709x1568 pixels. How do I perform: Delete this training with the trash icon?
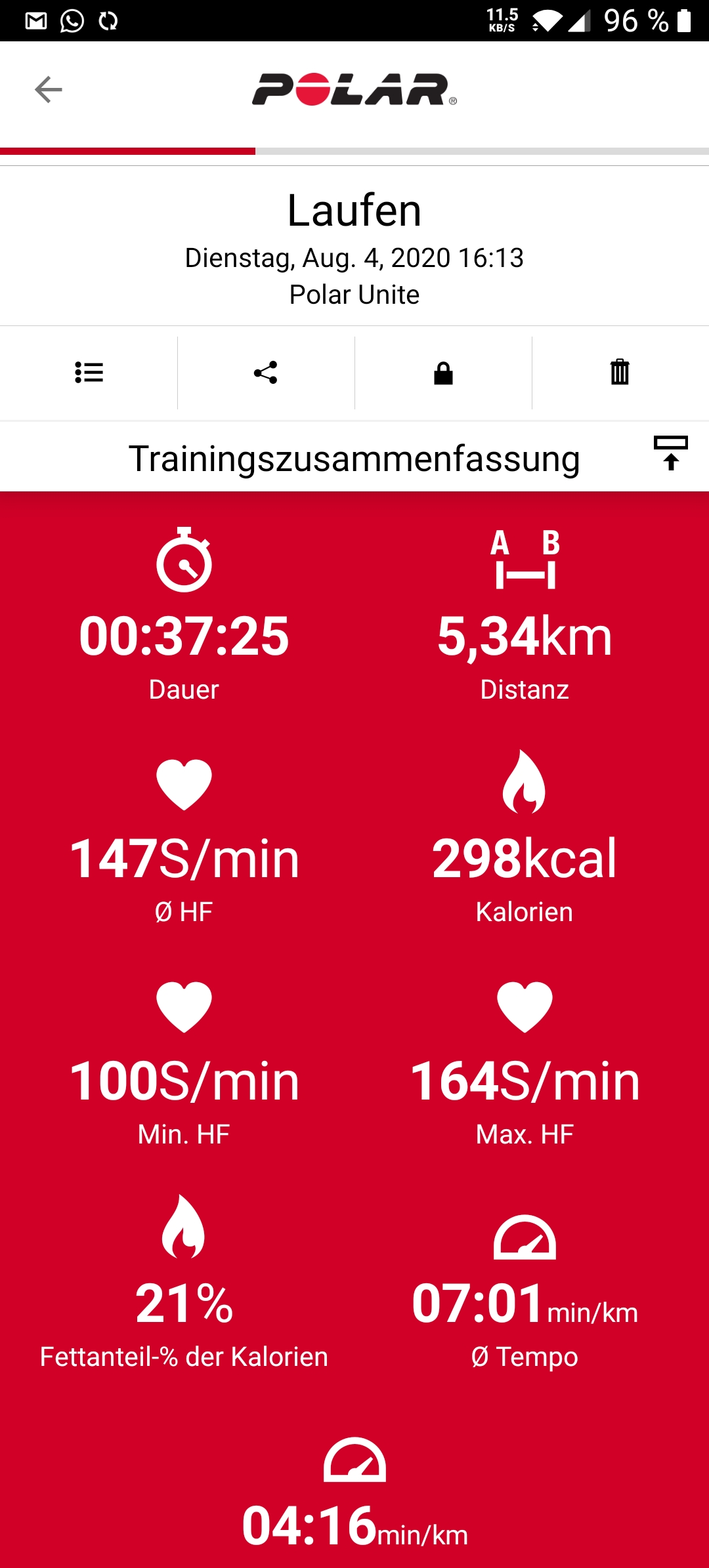[x=620, y=373]
